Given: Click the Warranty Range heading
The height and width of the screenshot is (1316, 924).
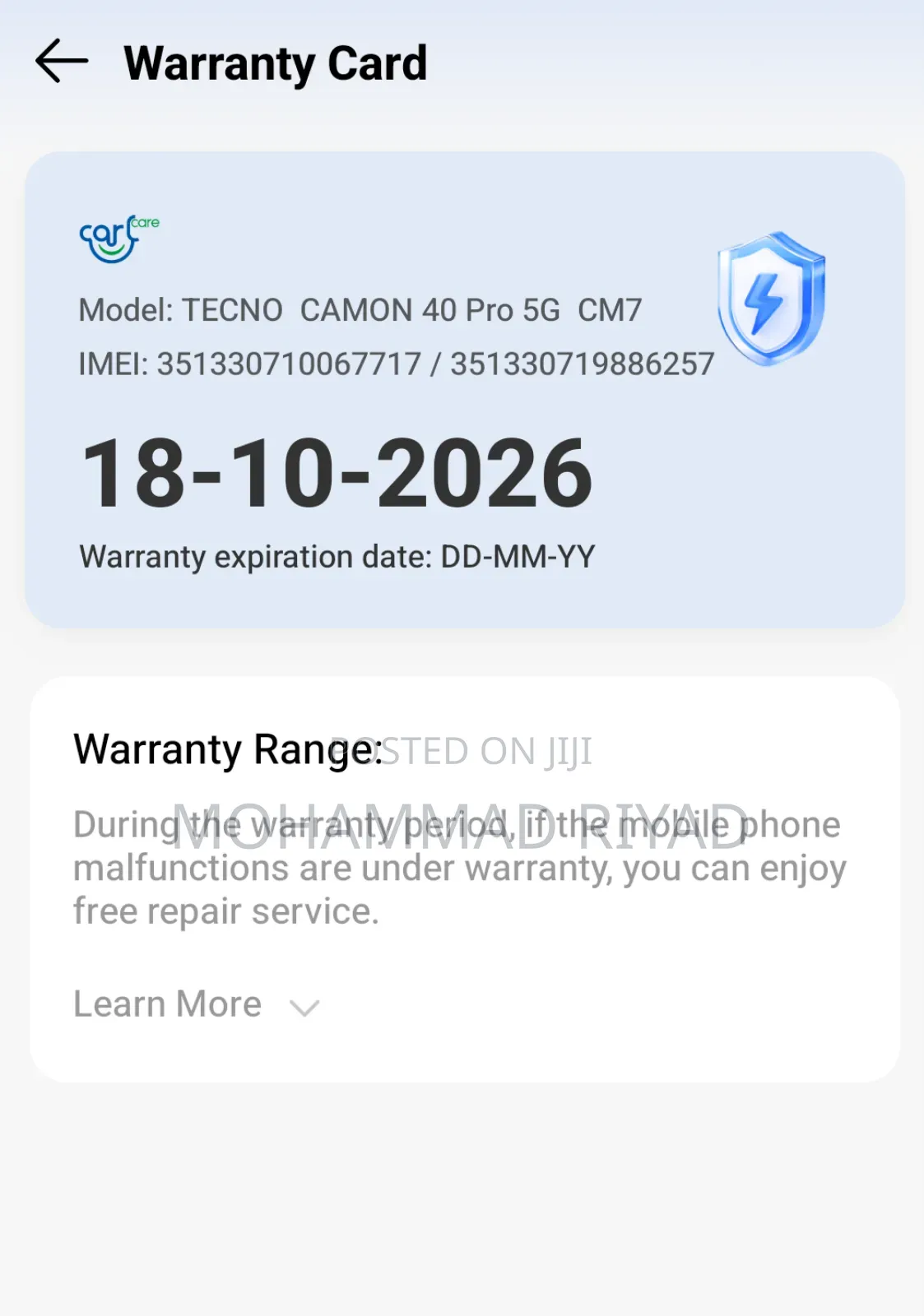Looking at the screenshot, I should click(x=226, y=750).
